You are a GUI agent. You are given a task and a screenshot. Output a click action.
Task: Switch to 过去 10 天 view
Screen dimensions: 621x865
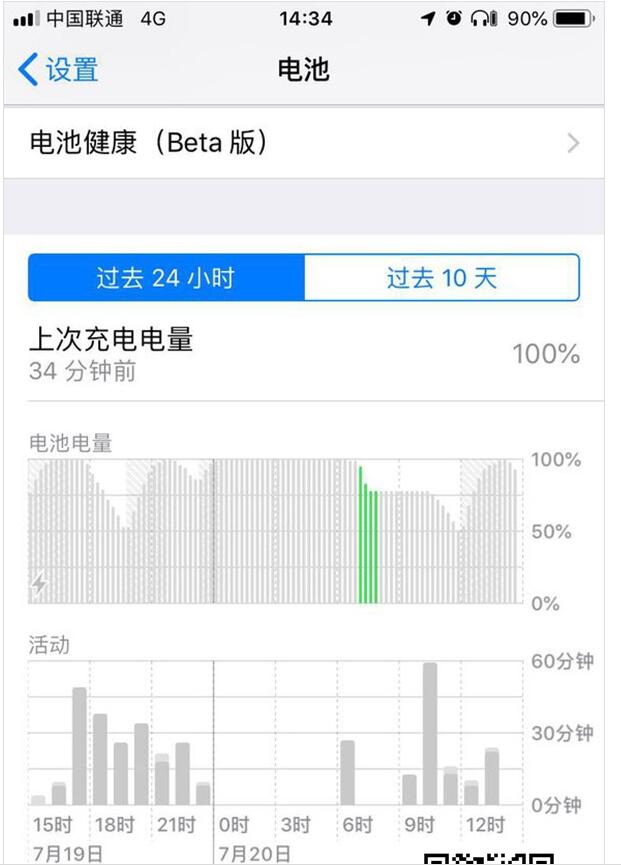tap(441, 277)
